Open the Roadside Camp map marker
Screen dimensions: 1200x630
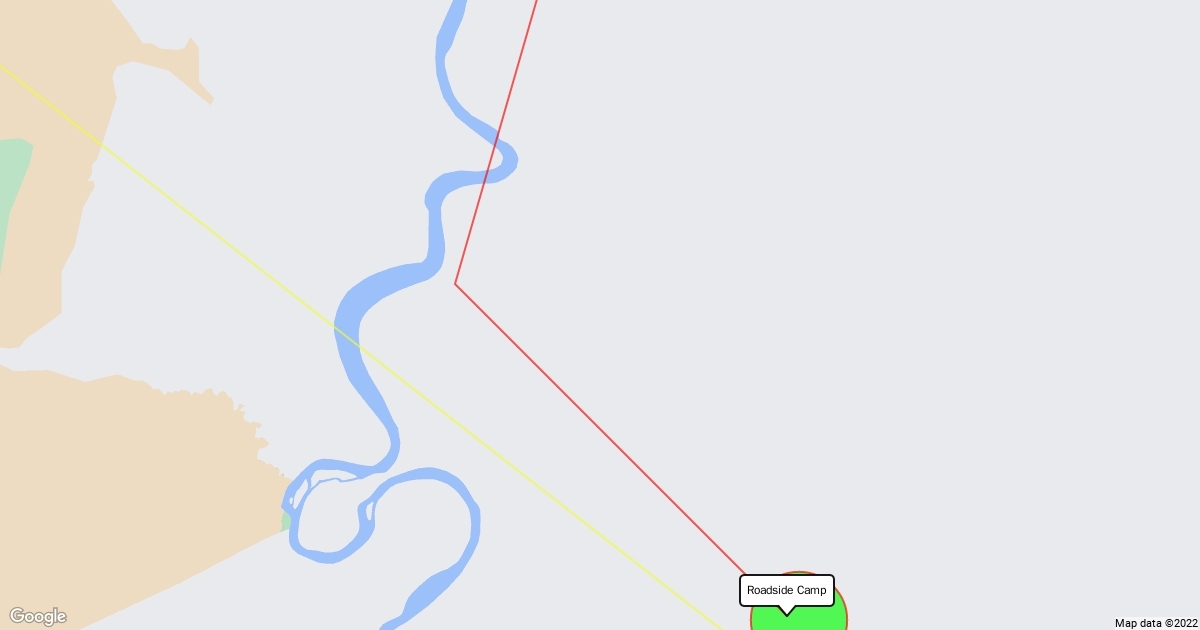[787, 591]
